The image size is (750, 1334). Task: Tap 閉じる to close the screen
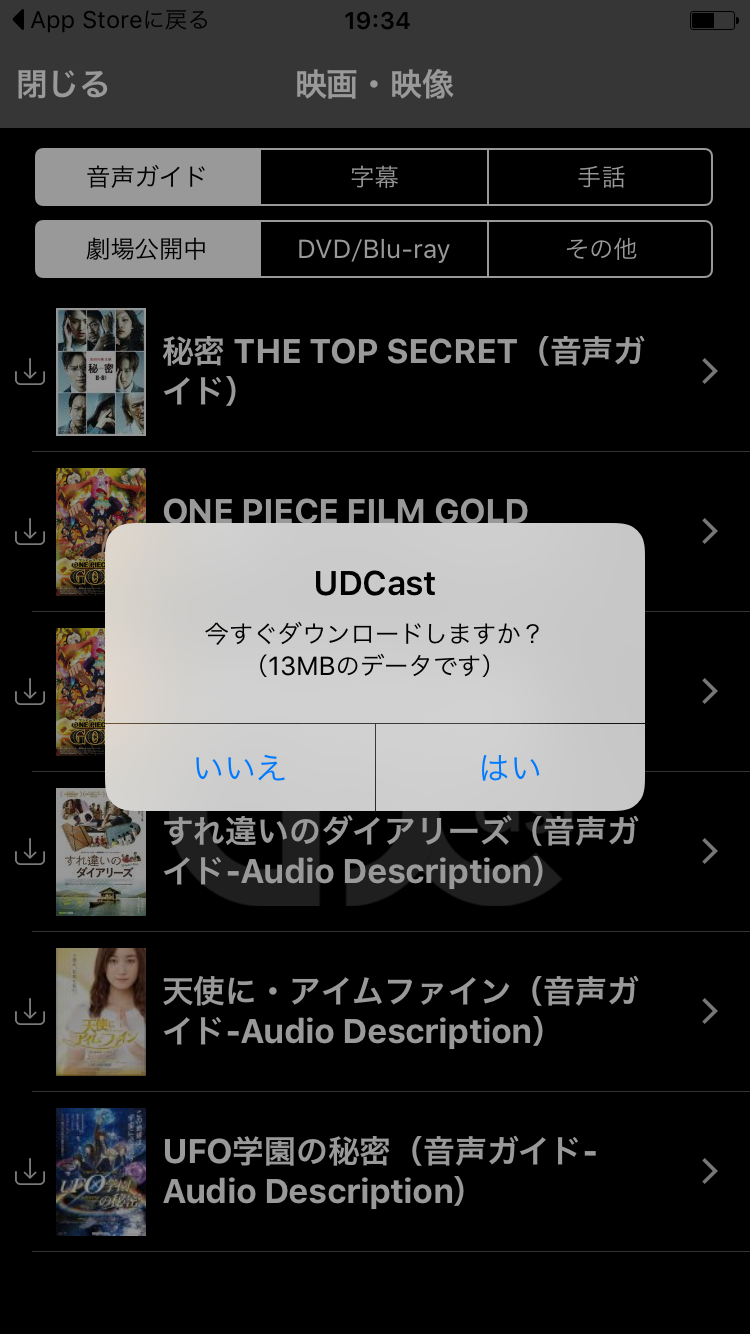pyautogui.click(x=62, y=85)
